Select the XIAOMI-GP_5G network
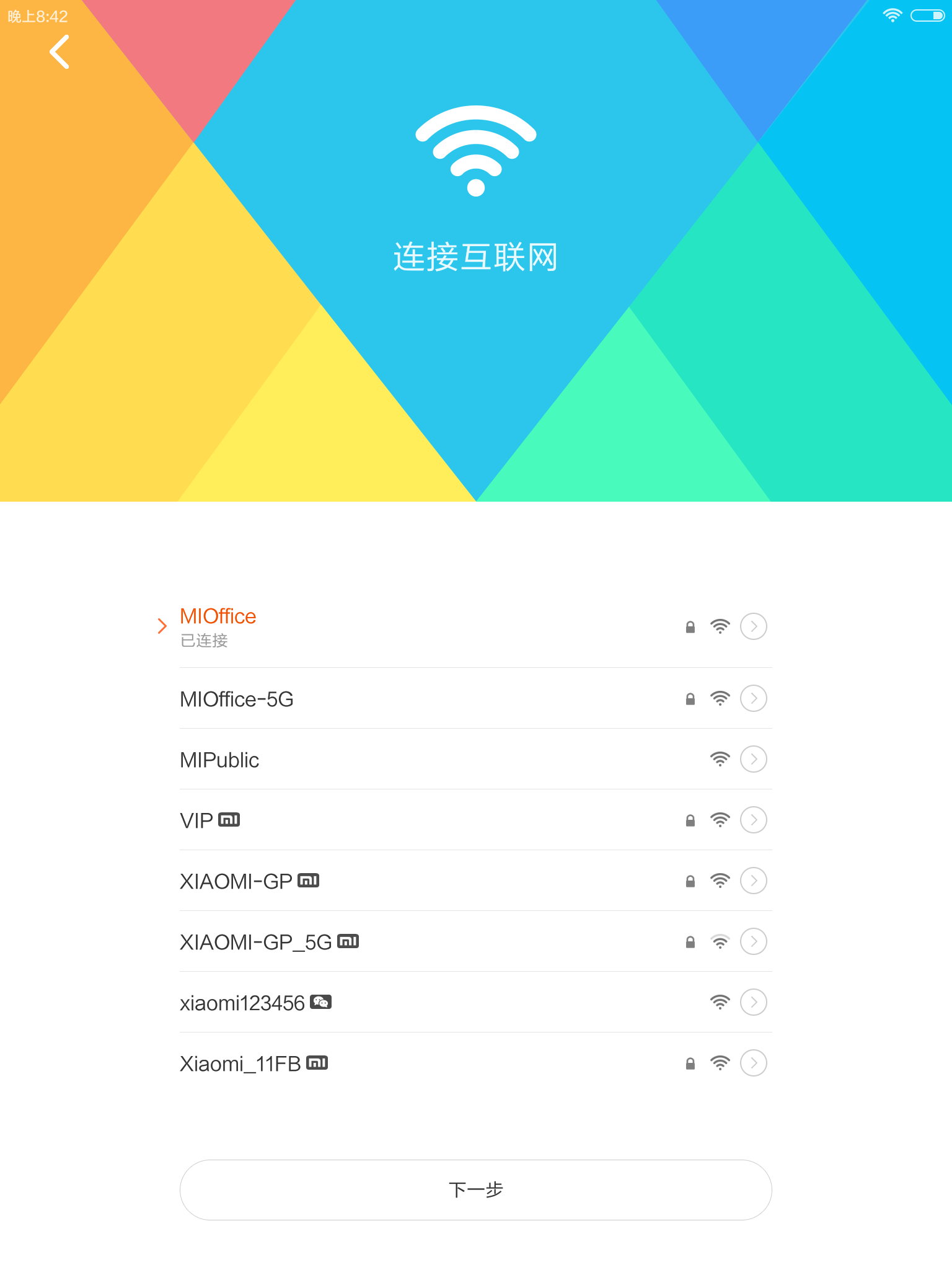 [256, 942]
